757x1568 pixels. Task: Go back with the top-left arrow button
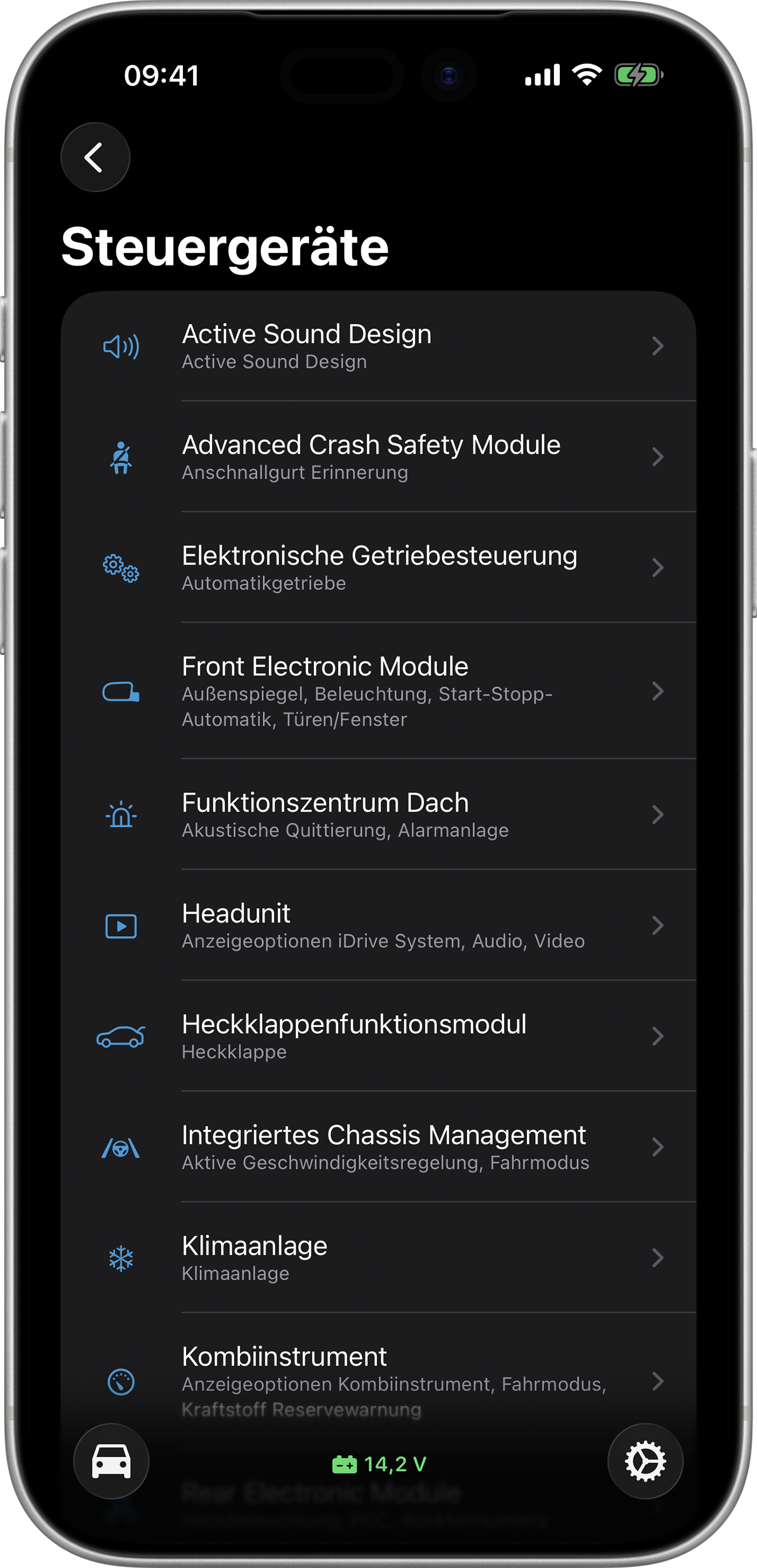point(95,157)
